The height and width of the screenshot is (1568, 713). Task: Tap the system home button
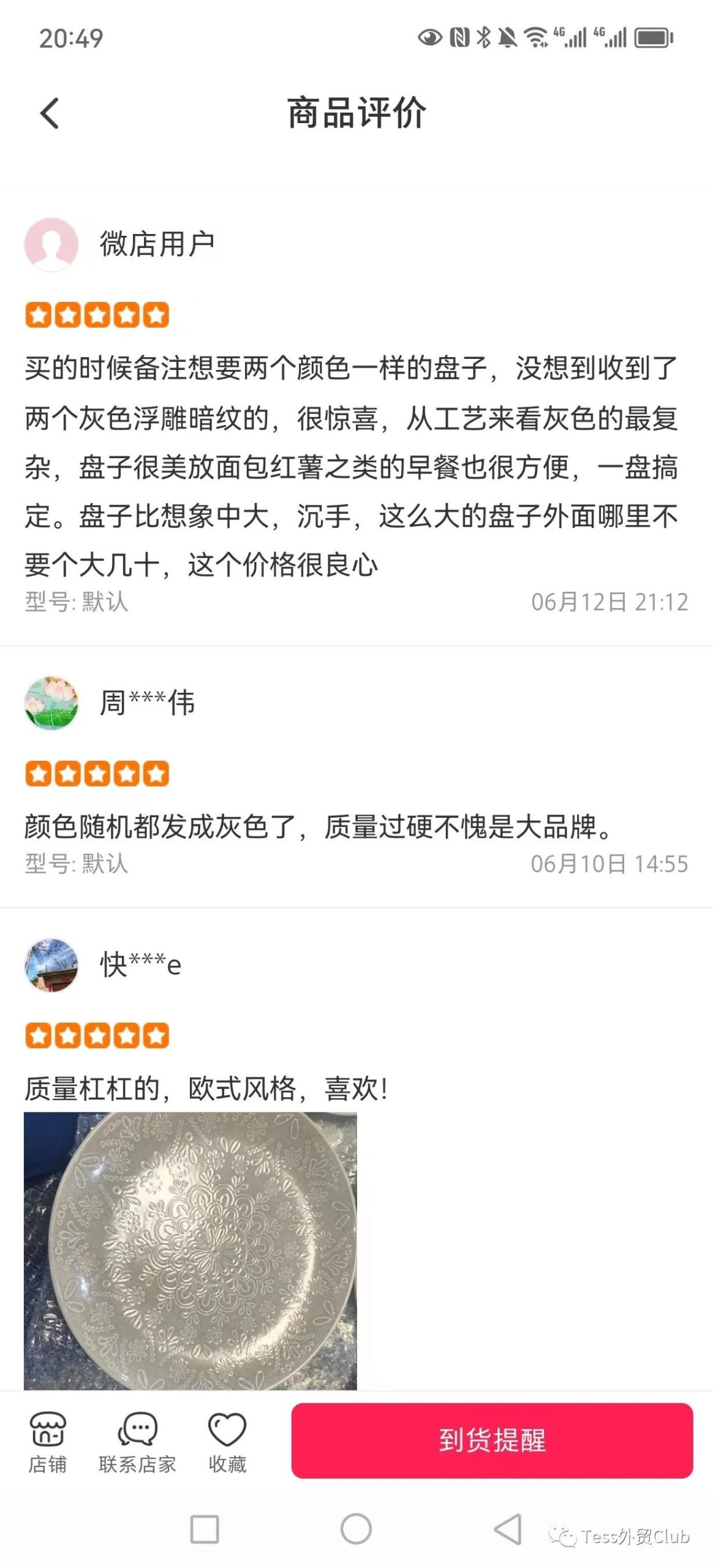356,1529
